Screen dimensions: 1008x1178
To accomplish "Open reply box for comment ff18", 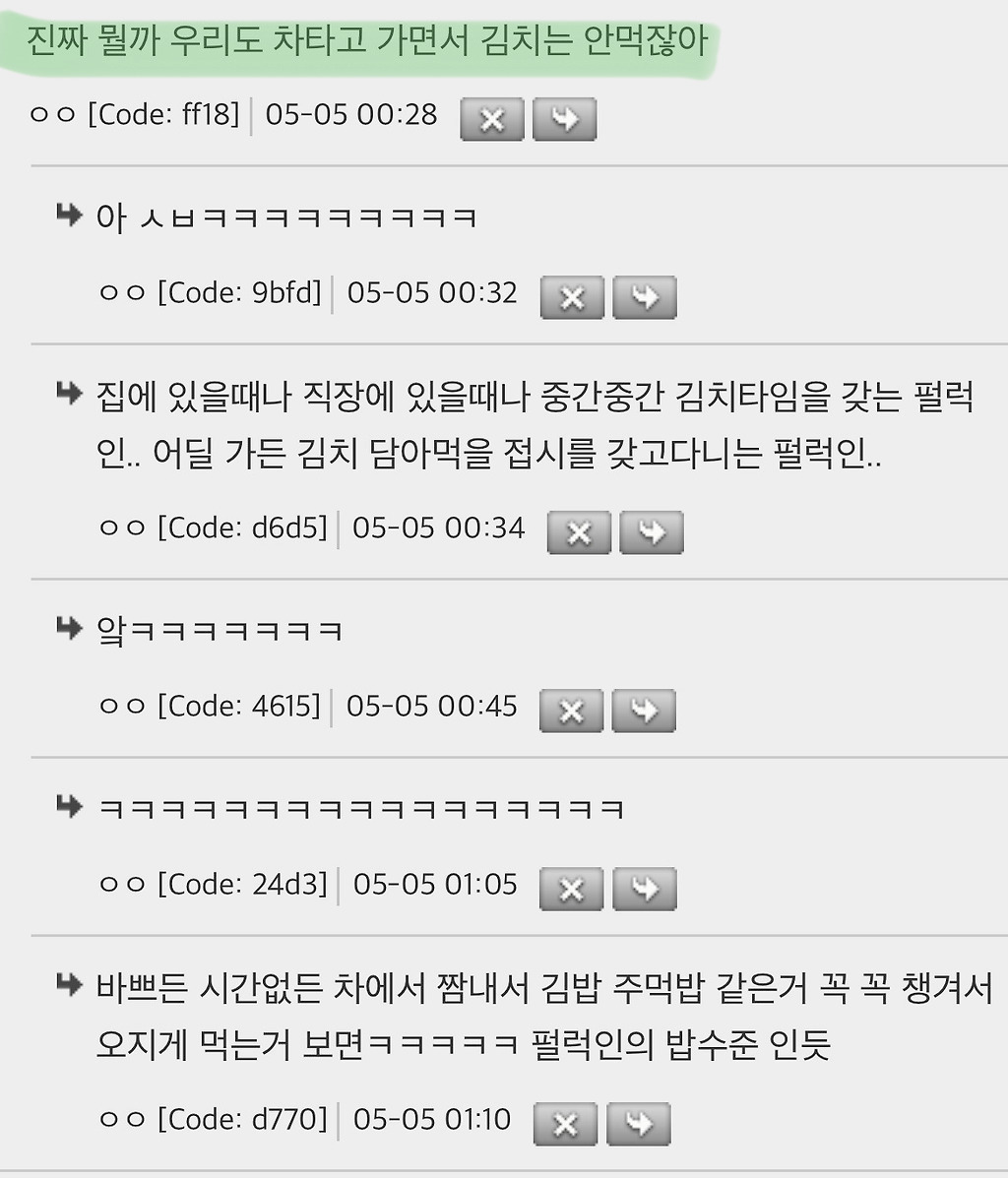I will point(564,118).
